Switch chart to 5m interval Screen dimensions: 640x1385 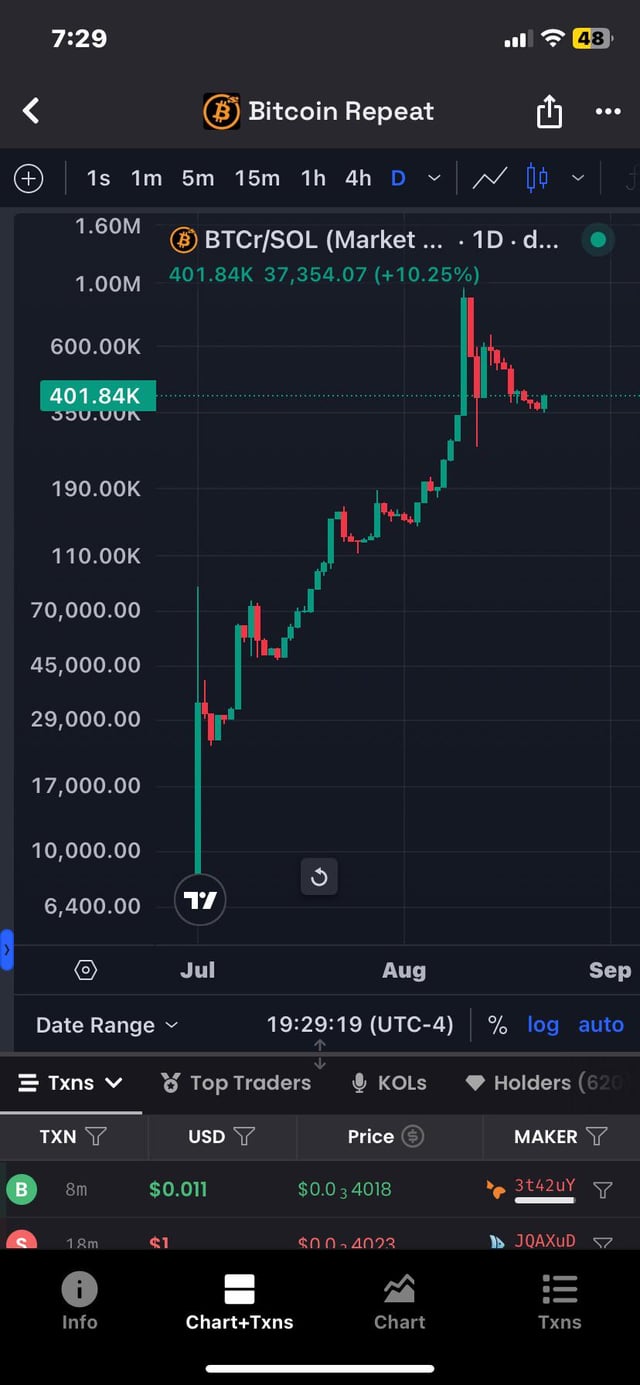(x=198, y=179)
